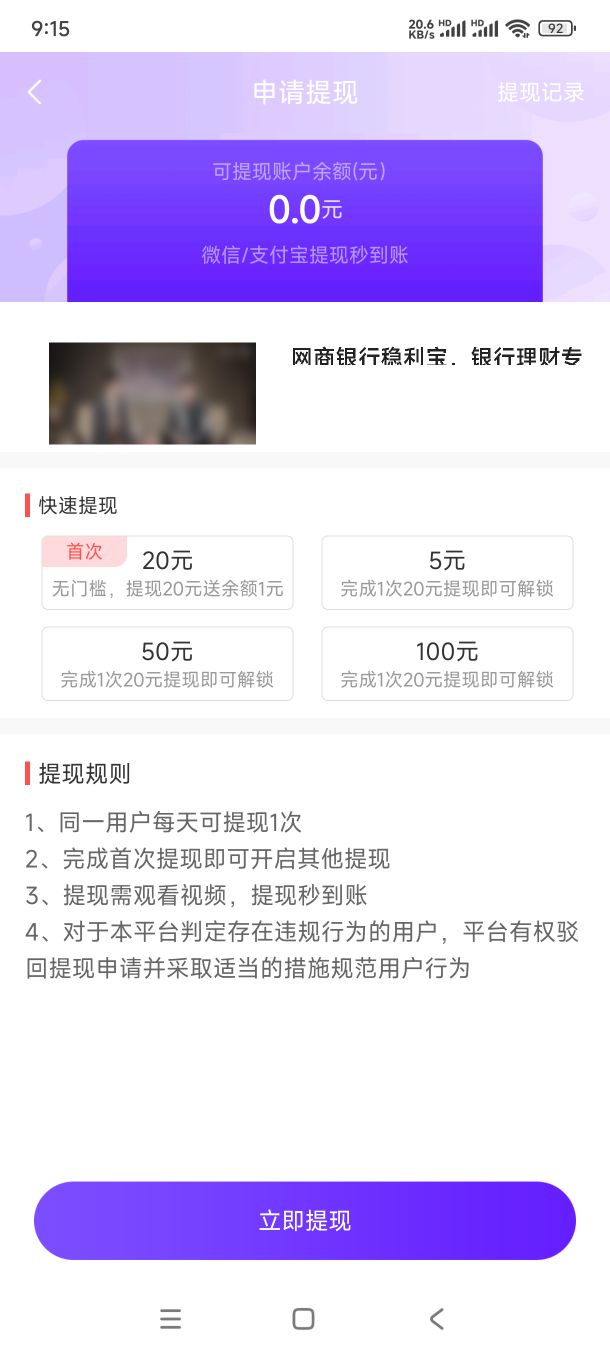Open recent apps from the navigation bar
This screenshot has height=1356, width=610.
pos(171,1319)
